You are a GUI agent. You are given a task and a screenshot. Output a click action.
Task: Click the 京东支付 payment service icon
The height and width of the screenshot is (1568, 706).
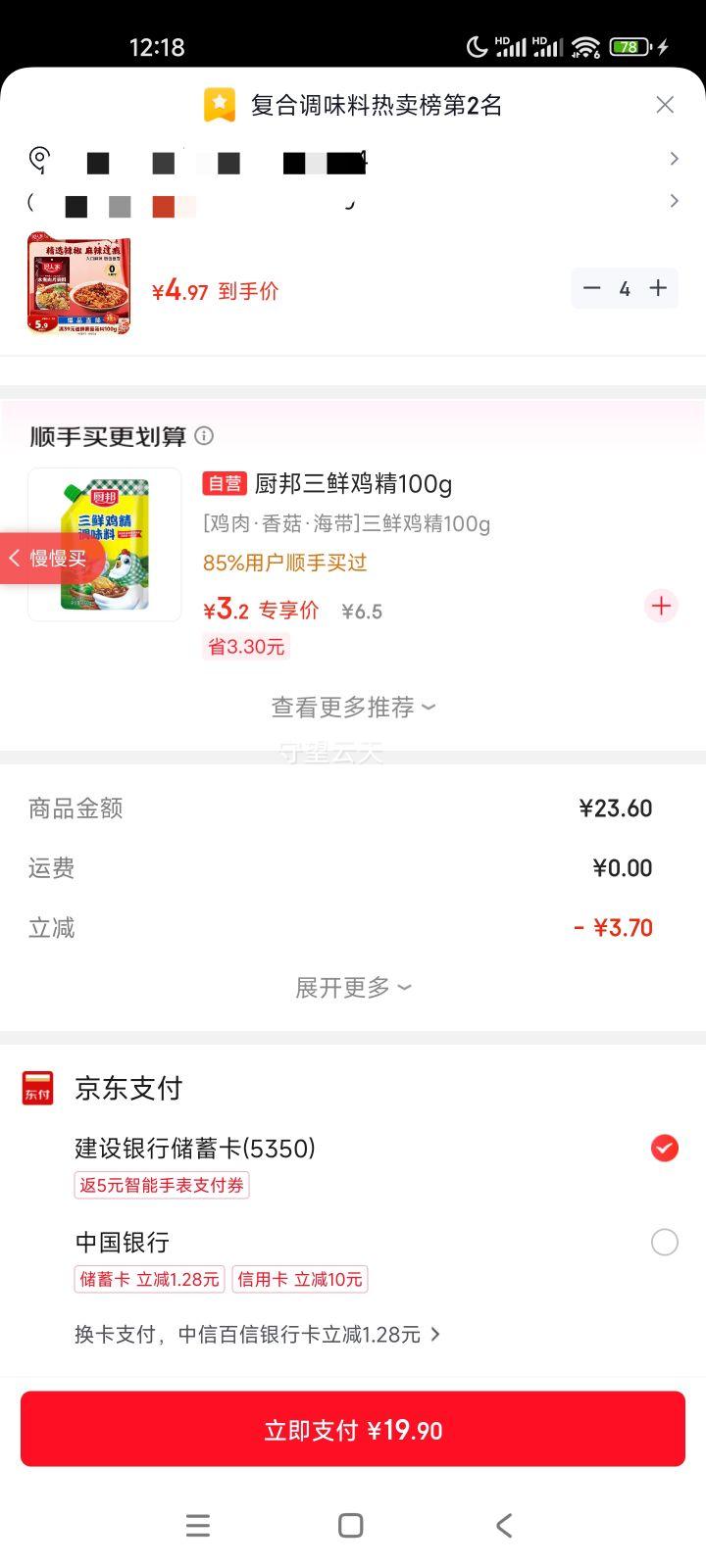point(37,1088)
